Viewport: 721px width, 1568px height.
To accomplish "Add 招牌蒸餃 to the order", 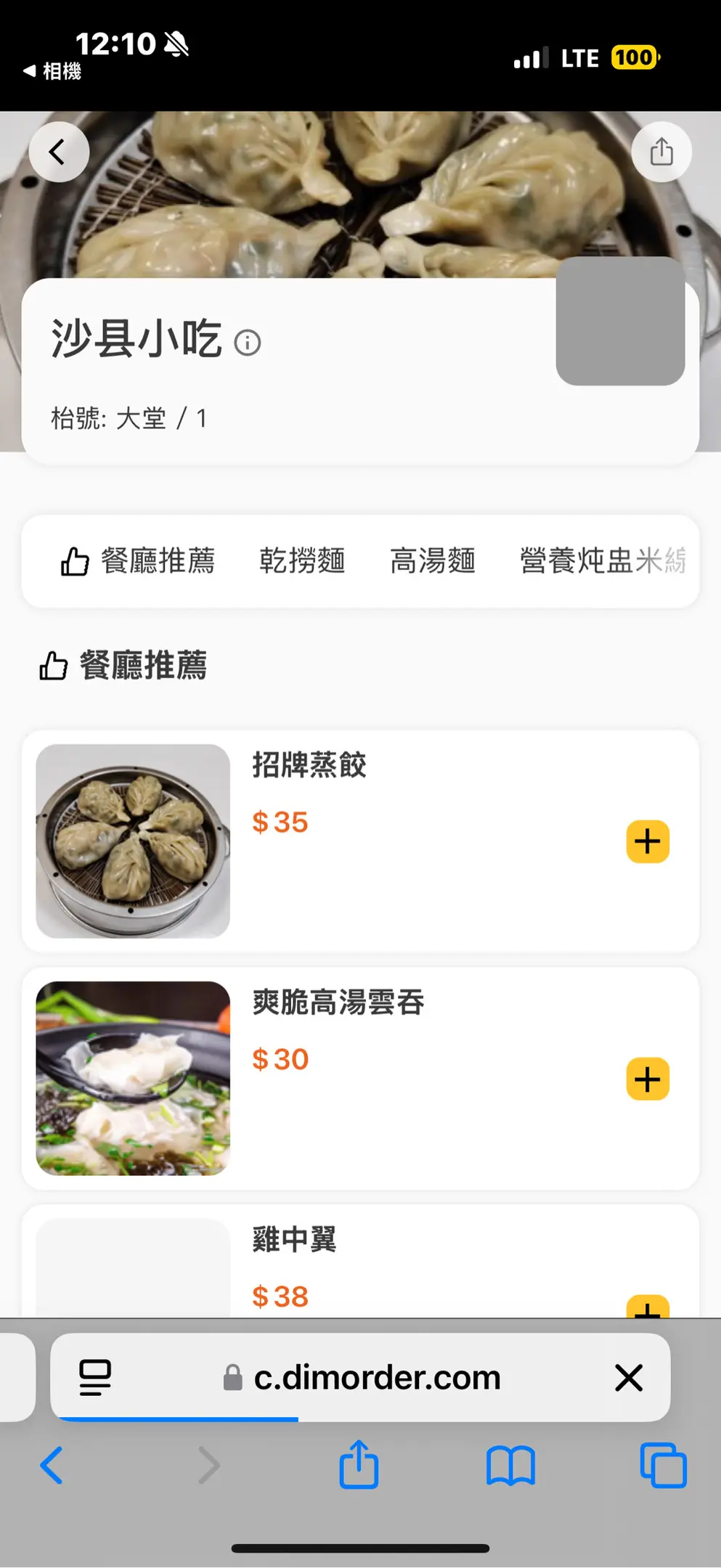I will [x=647, y=842].
